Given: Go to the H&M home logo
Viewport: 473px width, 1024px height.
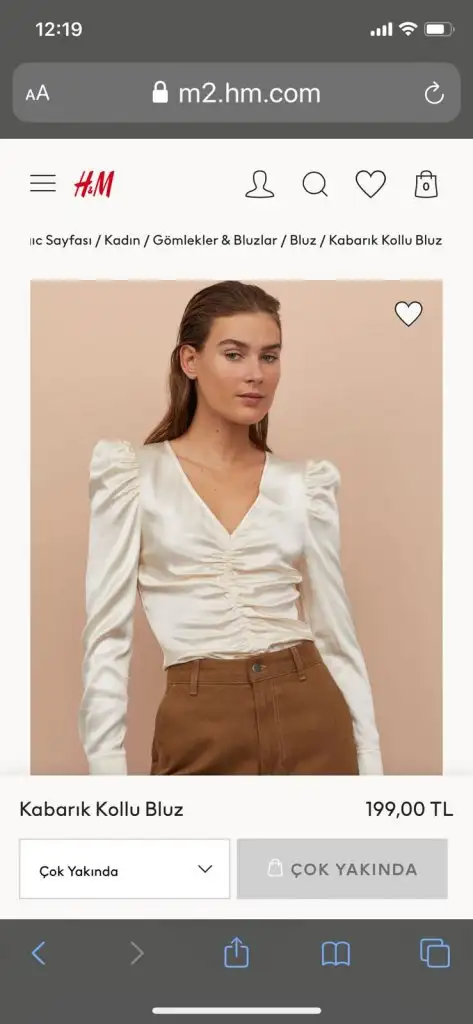Looking at the screenshot, I should click(x=94, y=184).
